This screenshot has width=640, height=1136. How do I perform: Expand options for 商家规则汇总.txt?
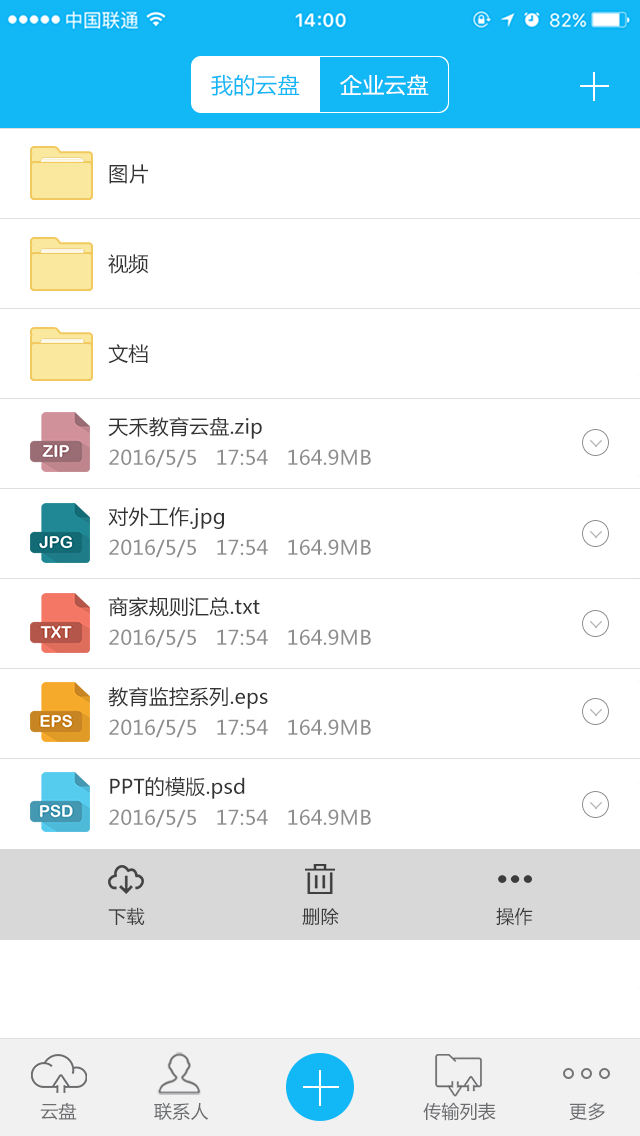595,623
